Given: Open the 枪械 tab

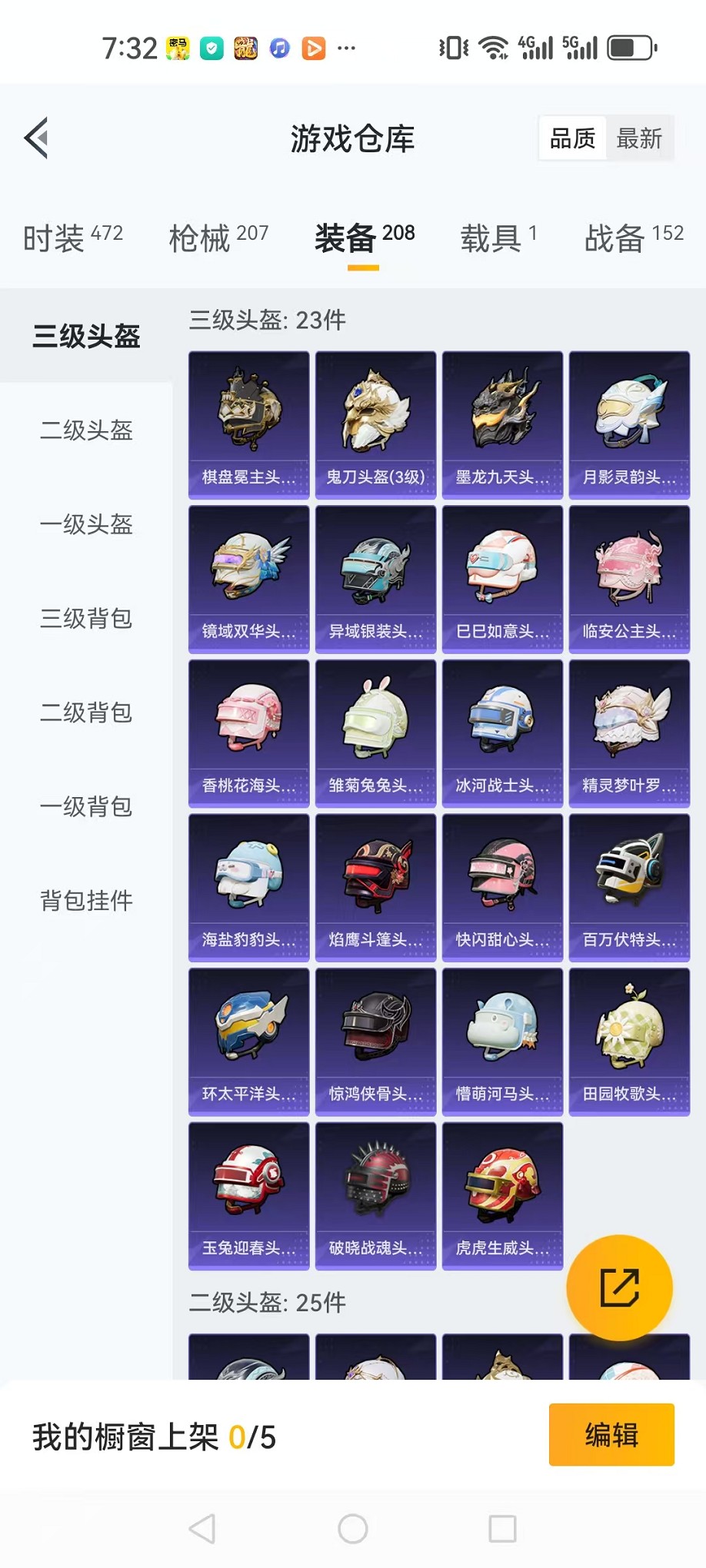Looking at the screenshot, I should (x=218, y=238).
